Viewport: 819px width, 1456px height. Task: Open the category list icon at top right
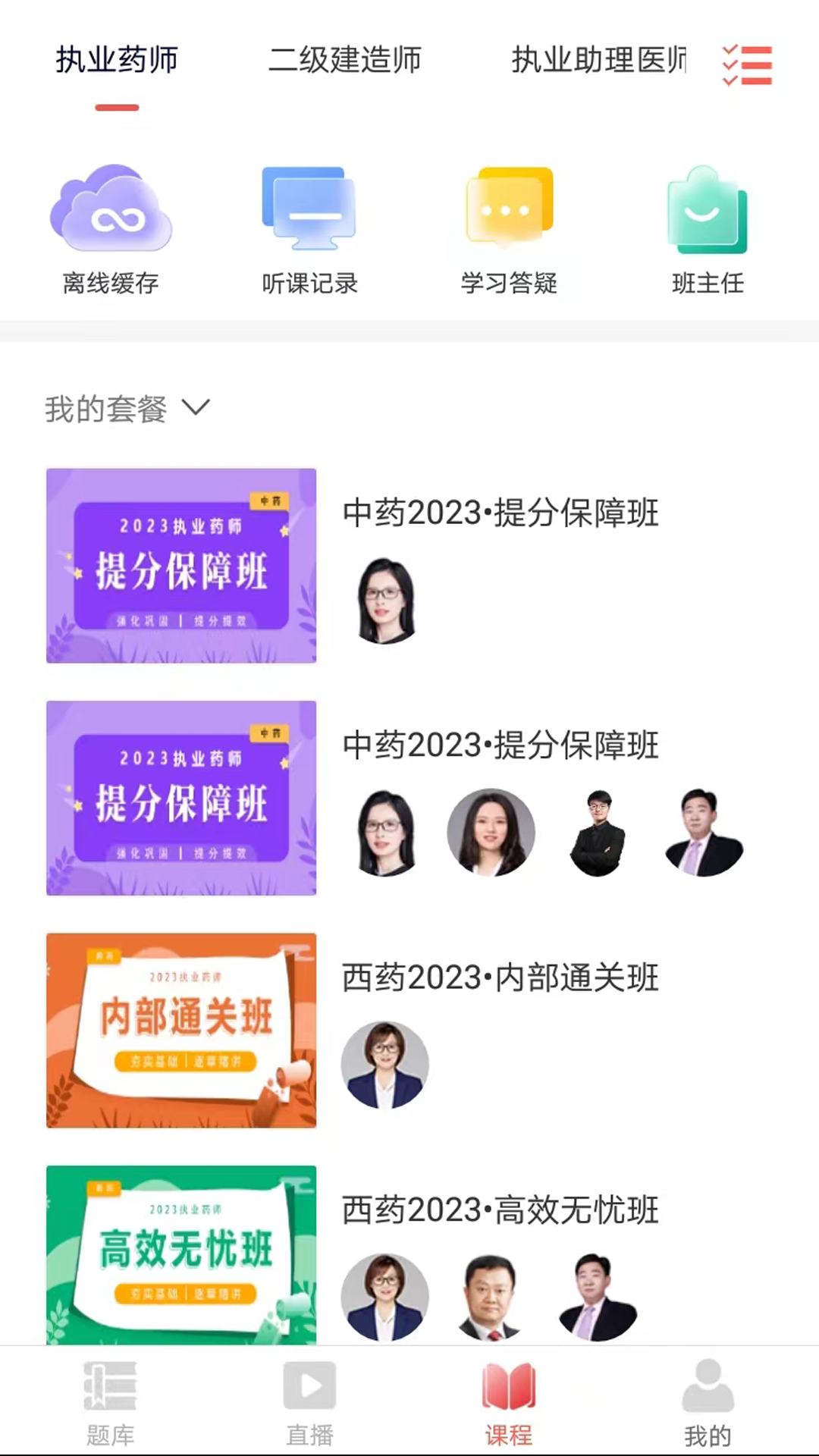point(747,65)
